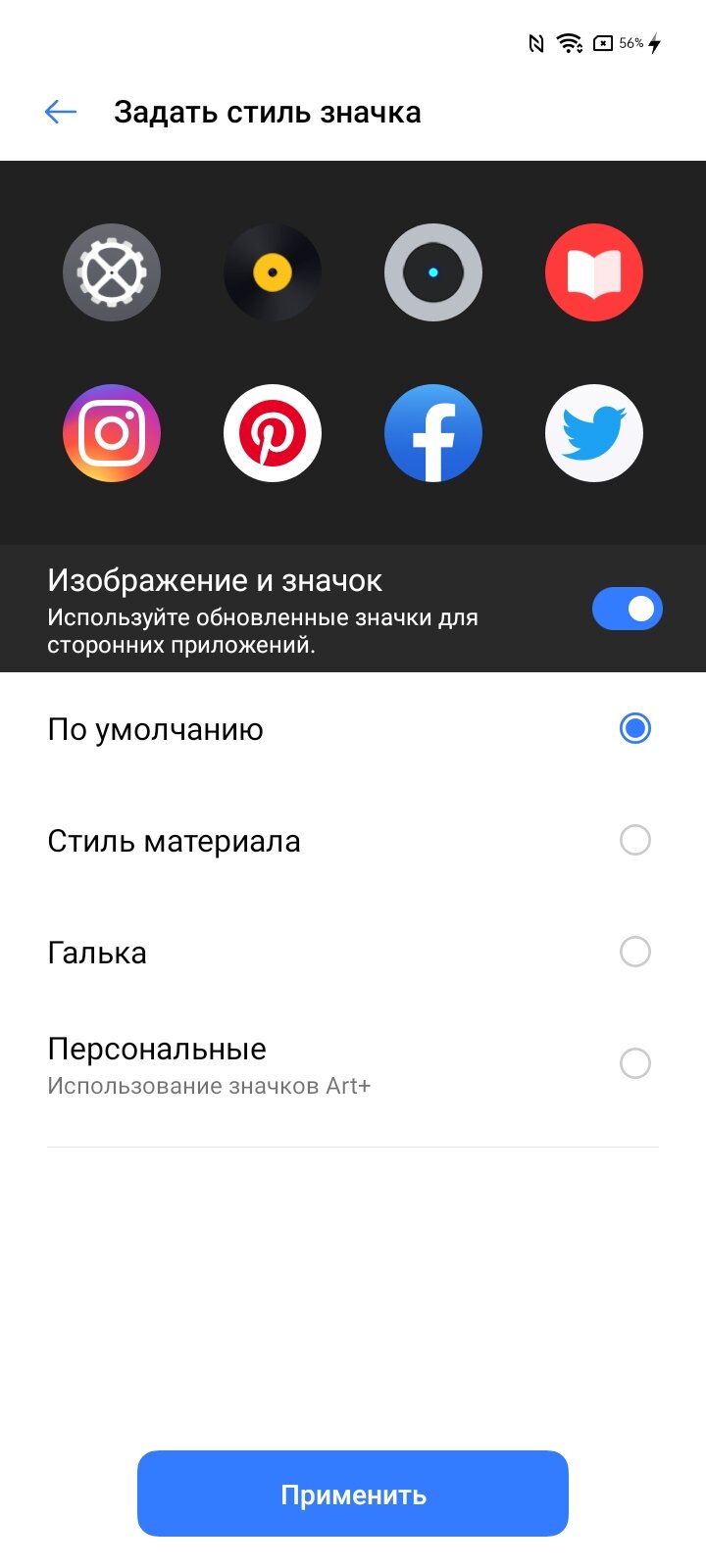This screenshot has height=1568, width=706.
Task: Select the «По умолчанию» style
Action: click(353, 729)
